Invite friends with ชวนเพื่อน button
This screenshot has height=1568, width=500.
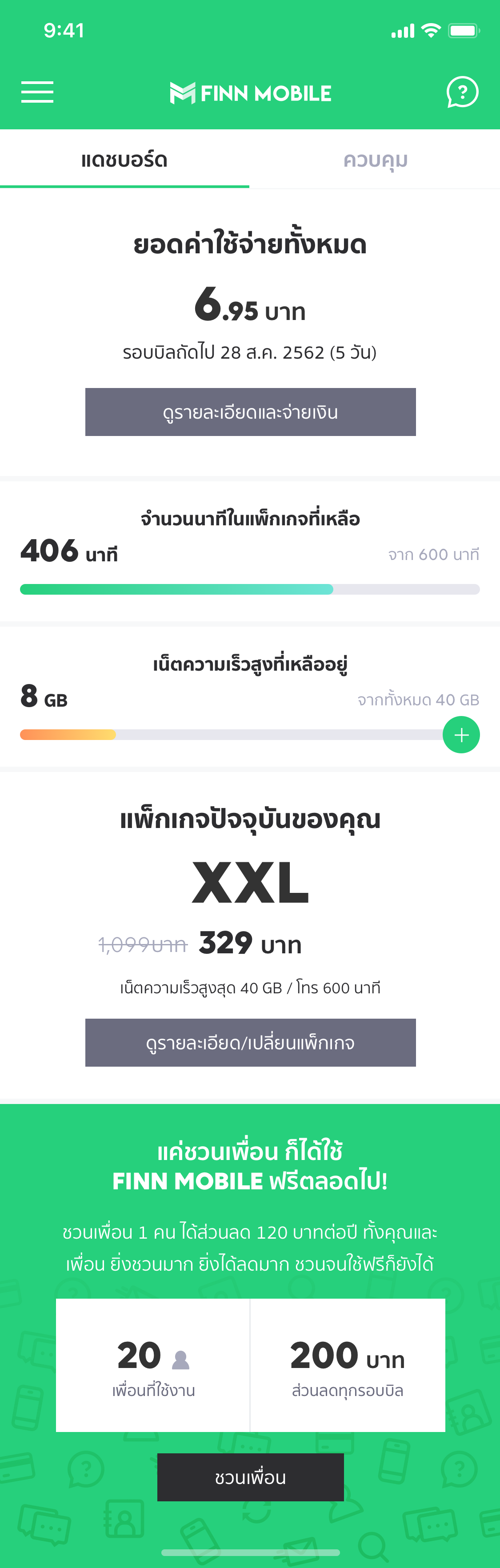point(250,1477)
